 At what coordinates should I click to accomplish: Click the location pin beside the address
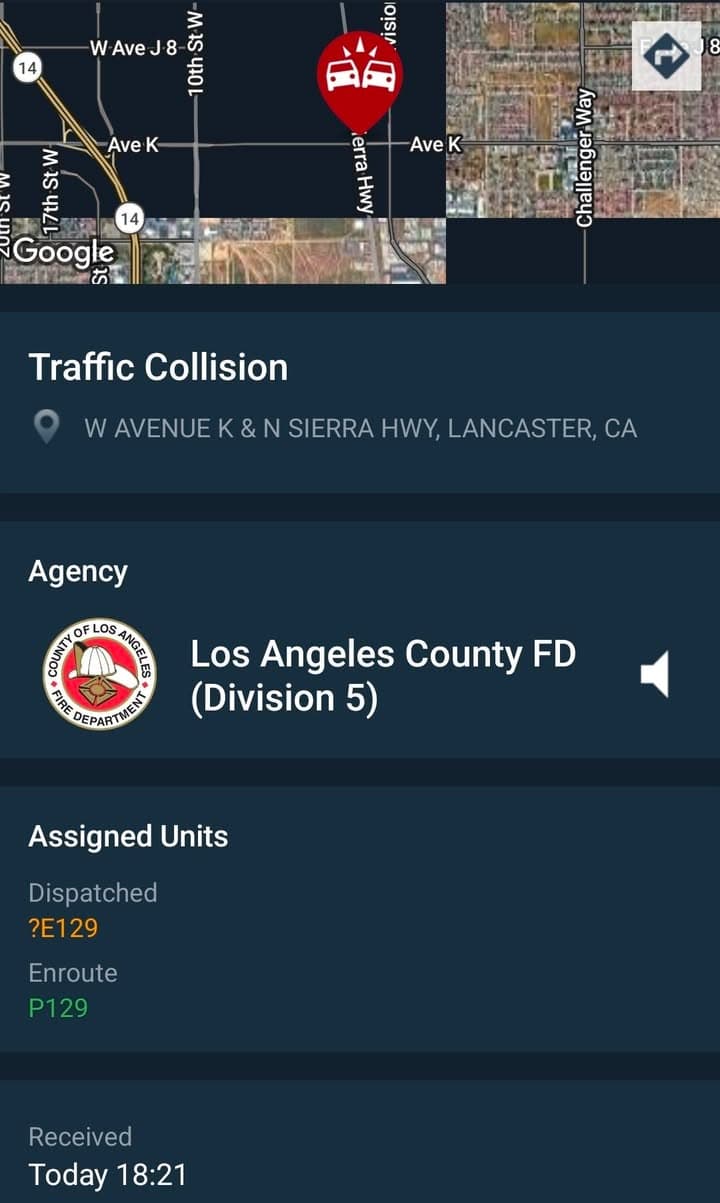pos(44,426)
